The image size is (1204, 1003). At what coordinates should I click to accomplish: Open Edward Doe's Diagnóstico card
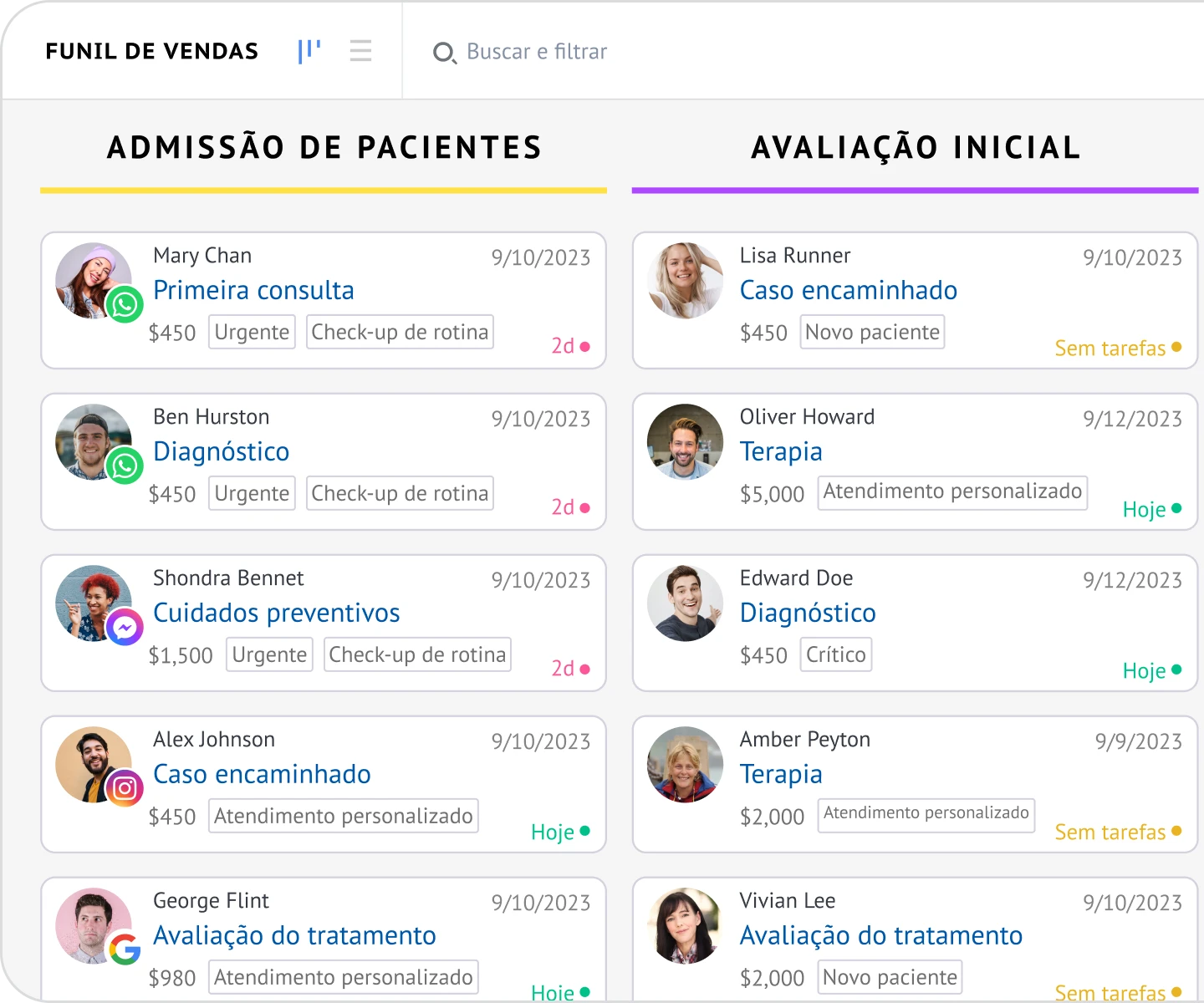(808, 613)
